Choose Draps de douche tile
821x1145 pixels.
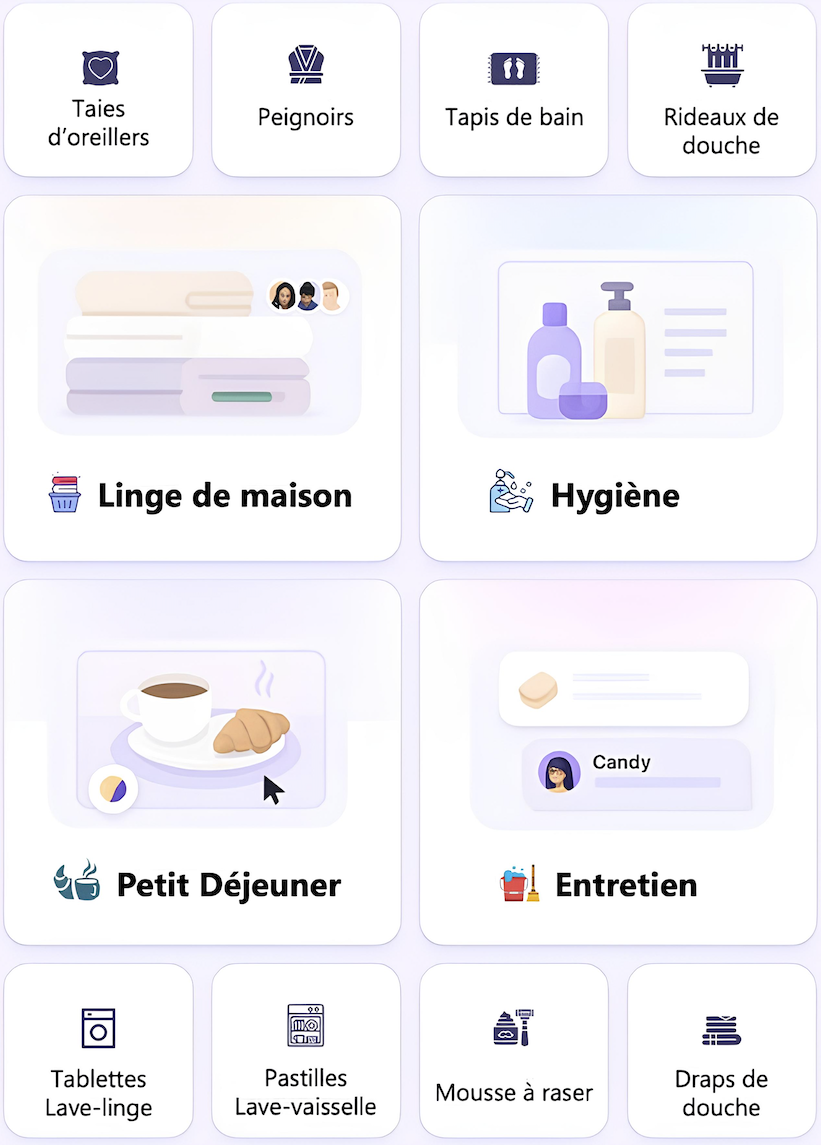tap(721, 1050)
